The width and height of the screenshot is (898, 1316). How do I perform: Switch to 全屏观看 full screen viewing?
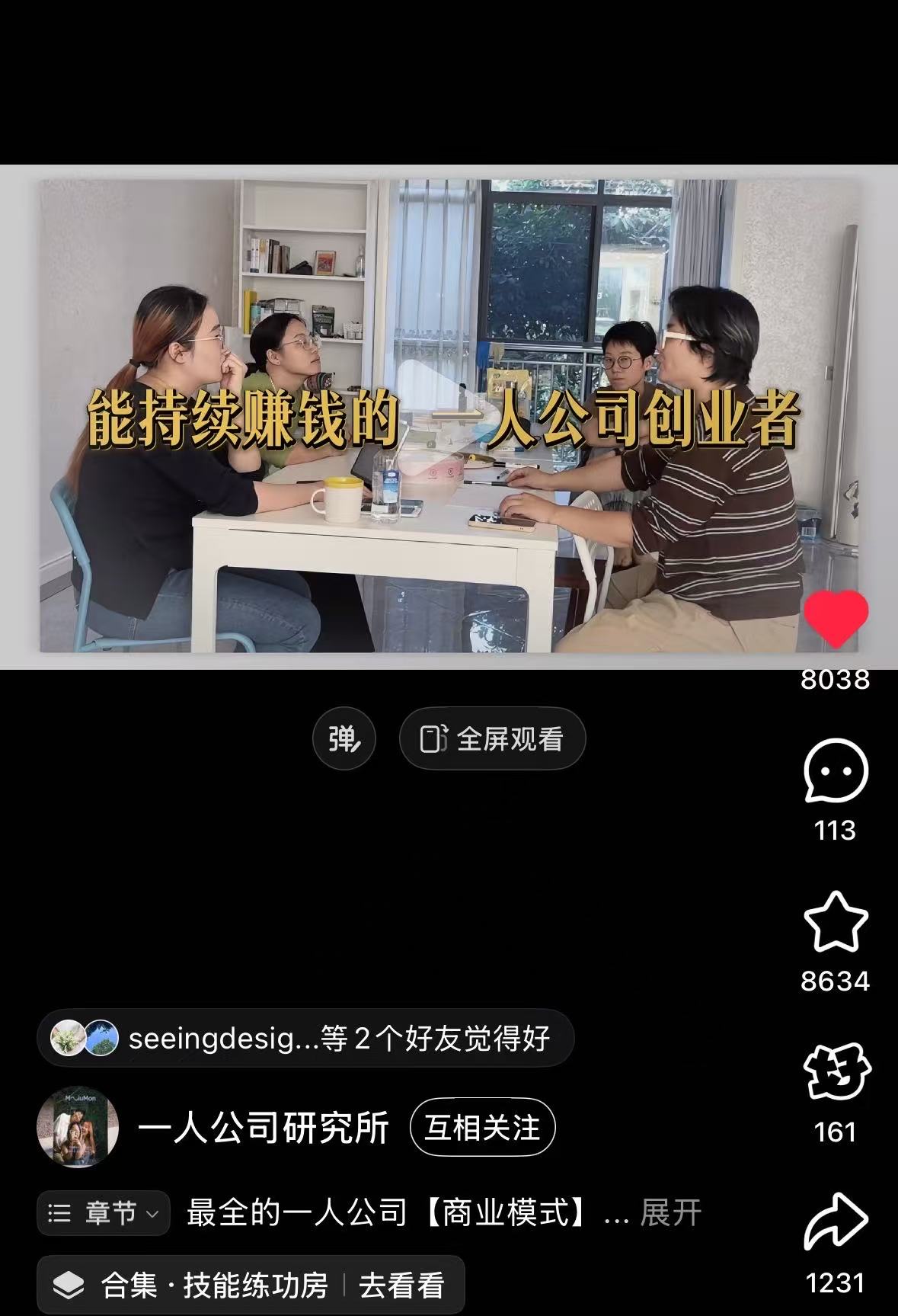coord(492,738)
